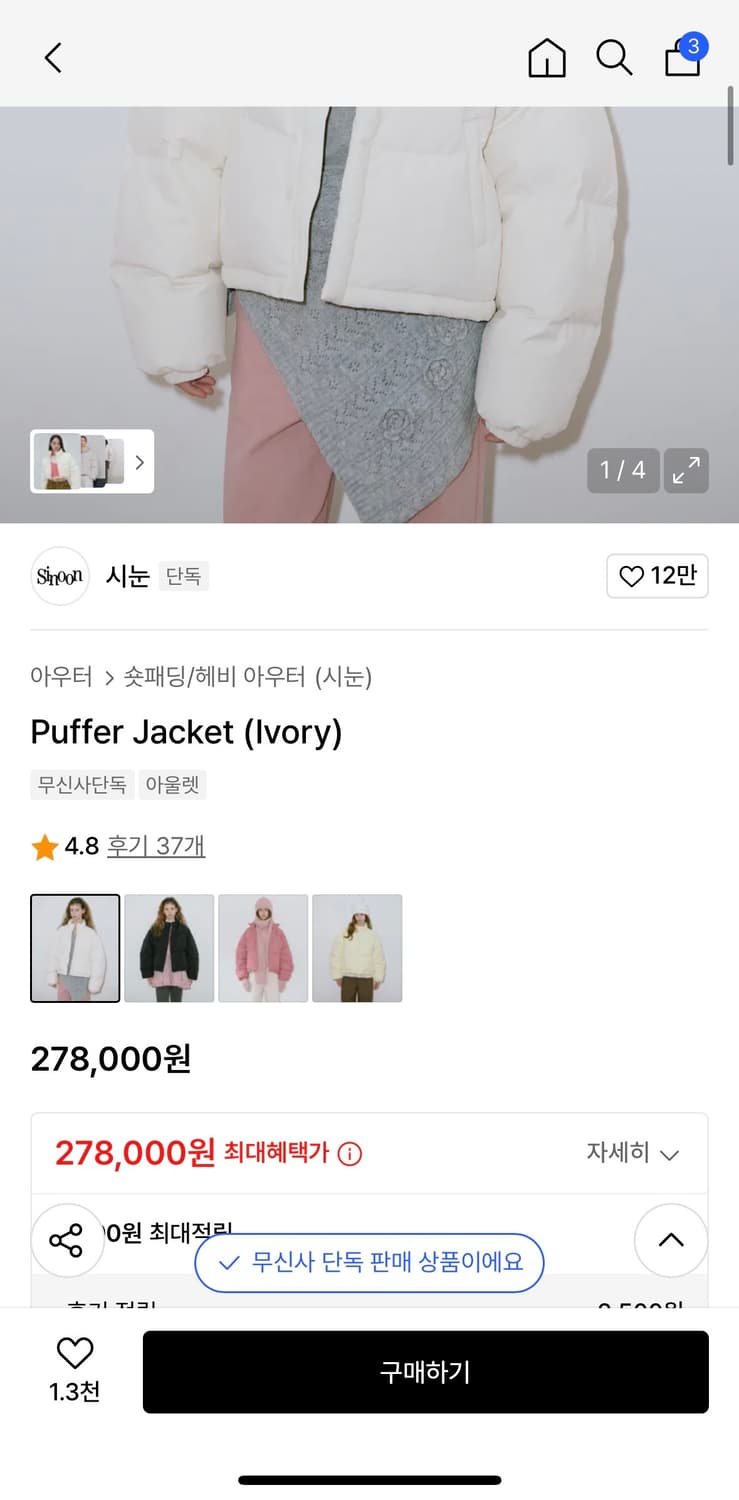Viewport: 739px width, 1500px height.
Task: Click the star rating icon
Action: (44, 845)
